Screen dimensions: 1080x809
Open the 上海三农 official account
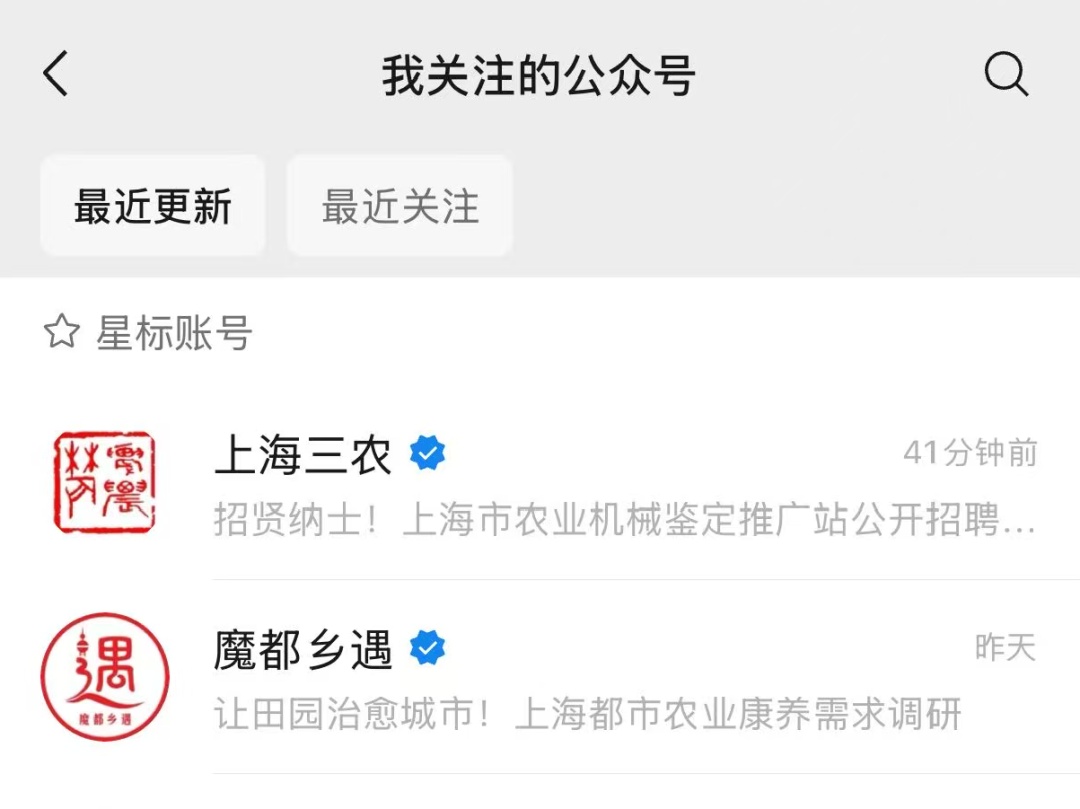point(540,483)
